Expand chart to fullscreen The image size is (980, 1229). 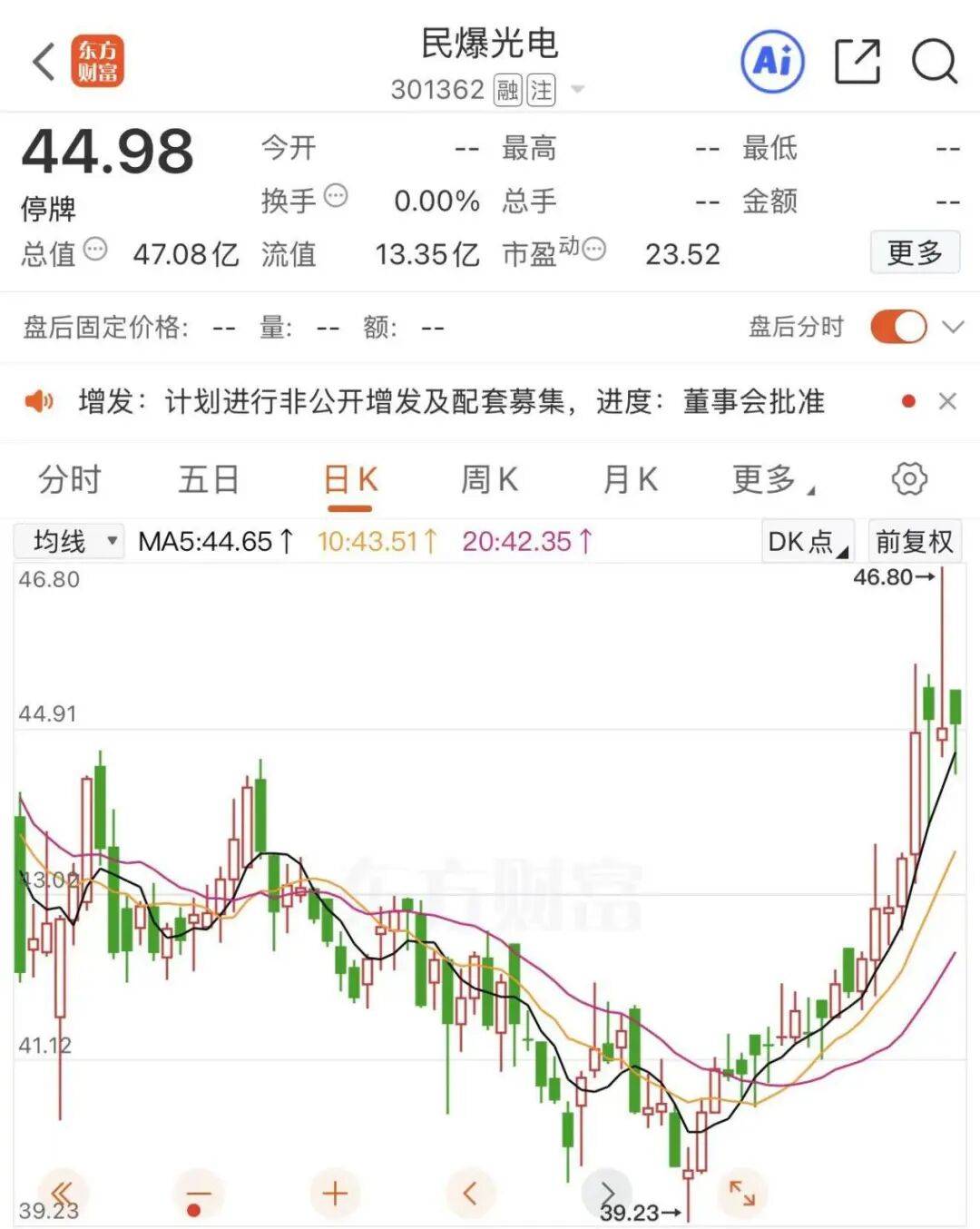[741, 1193]
